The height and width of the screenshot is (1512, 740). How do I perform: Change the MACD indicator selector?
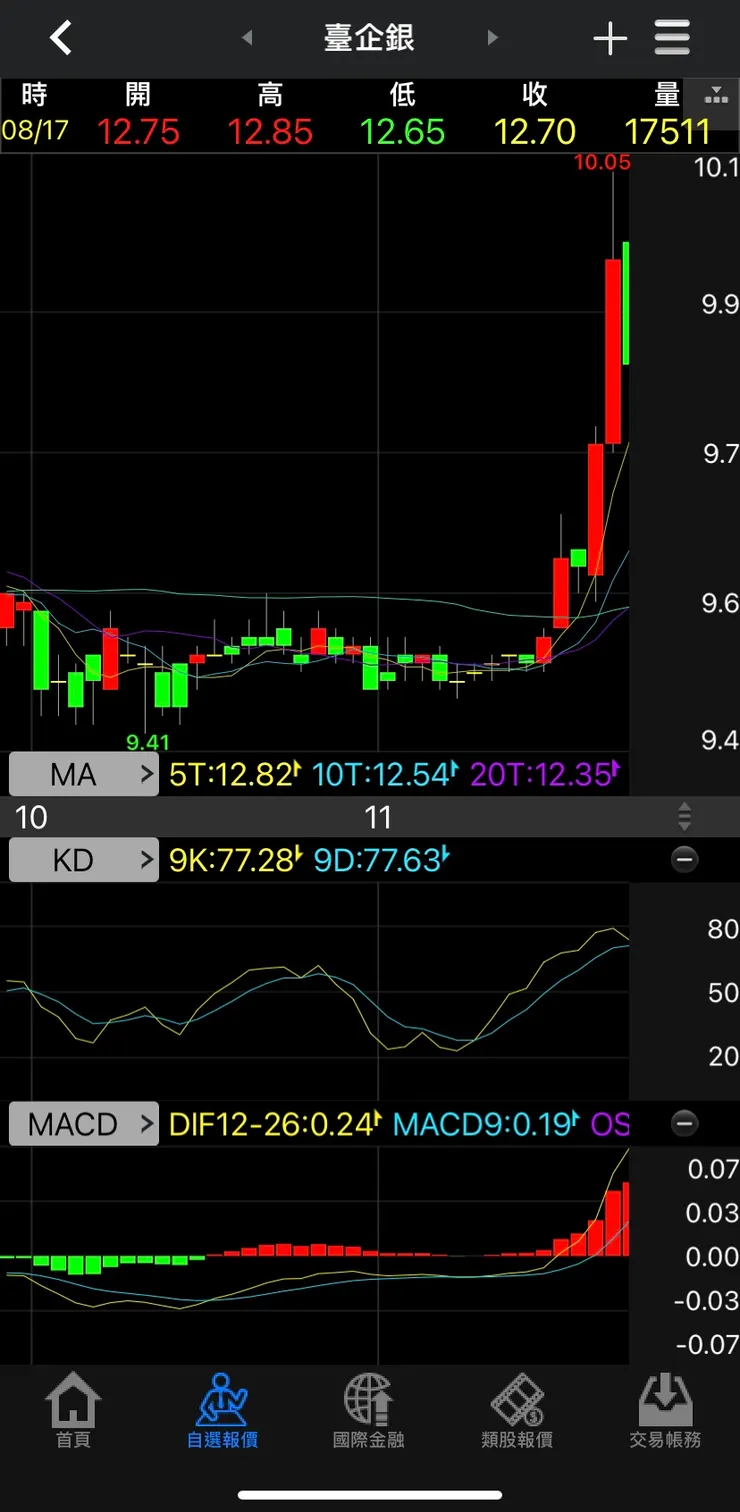click(x=84, y=1124)
